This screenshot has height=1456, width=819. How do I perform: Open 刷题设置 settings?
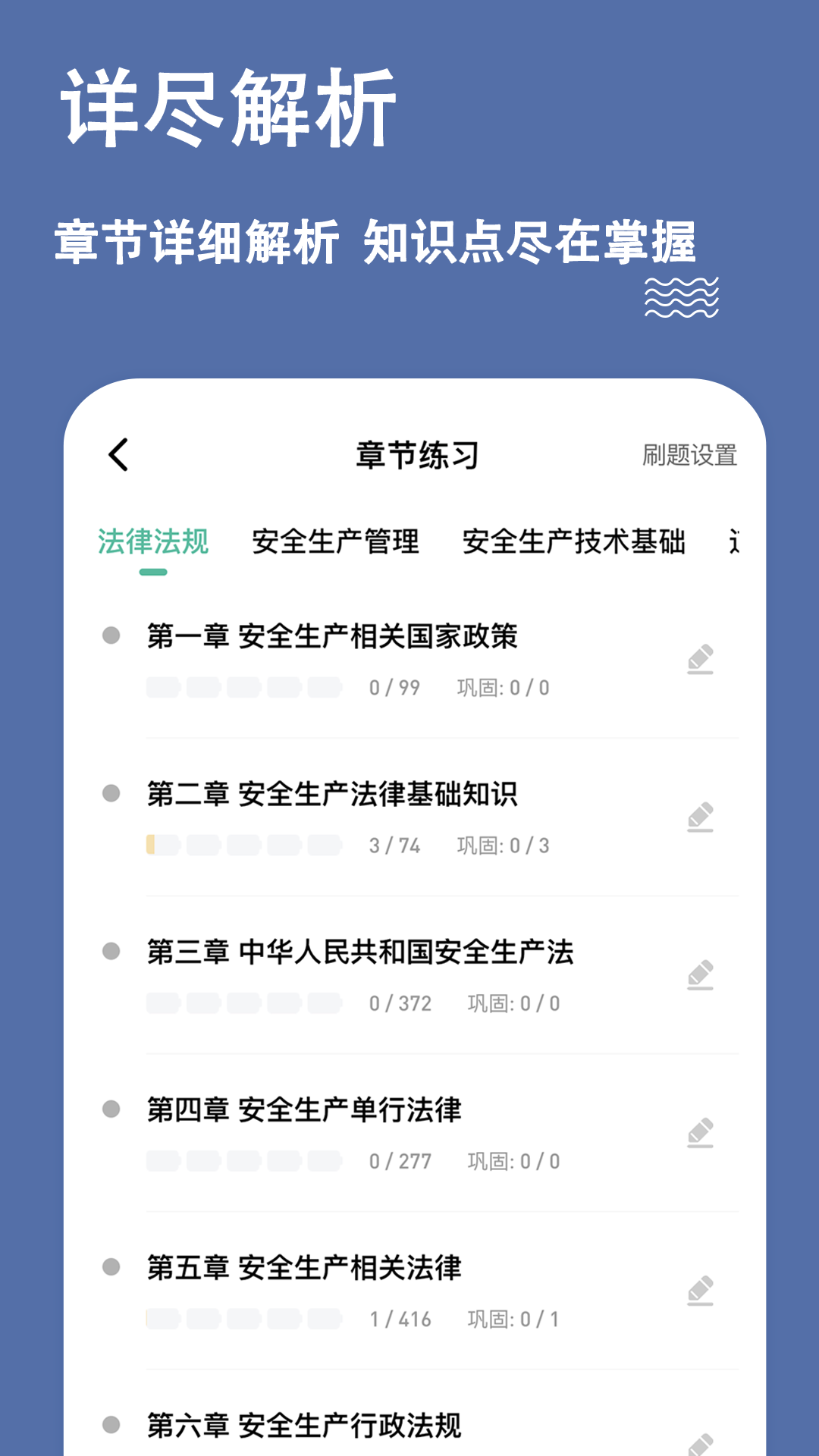(690, 453)
